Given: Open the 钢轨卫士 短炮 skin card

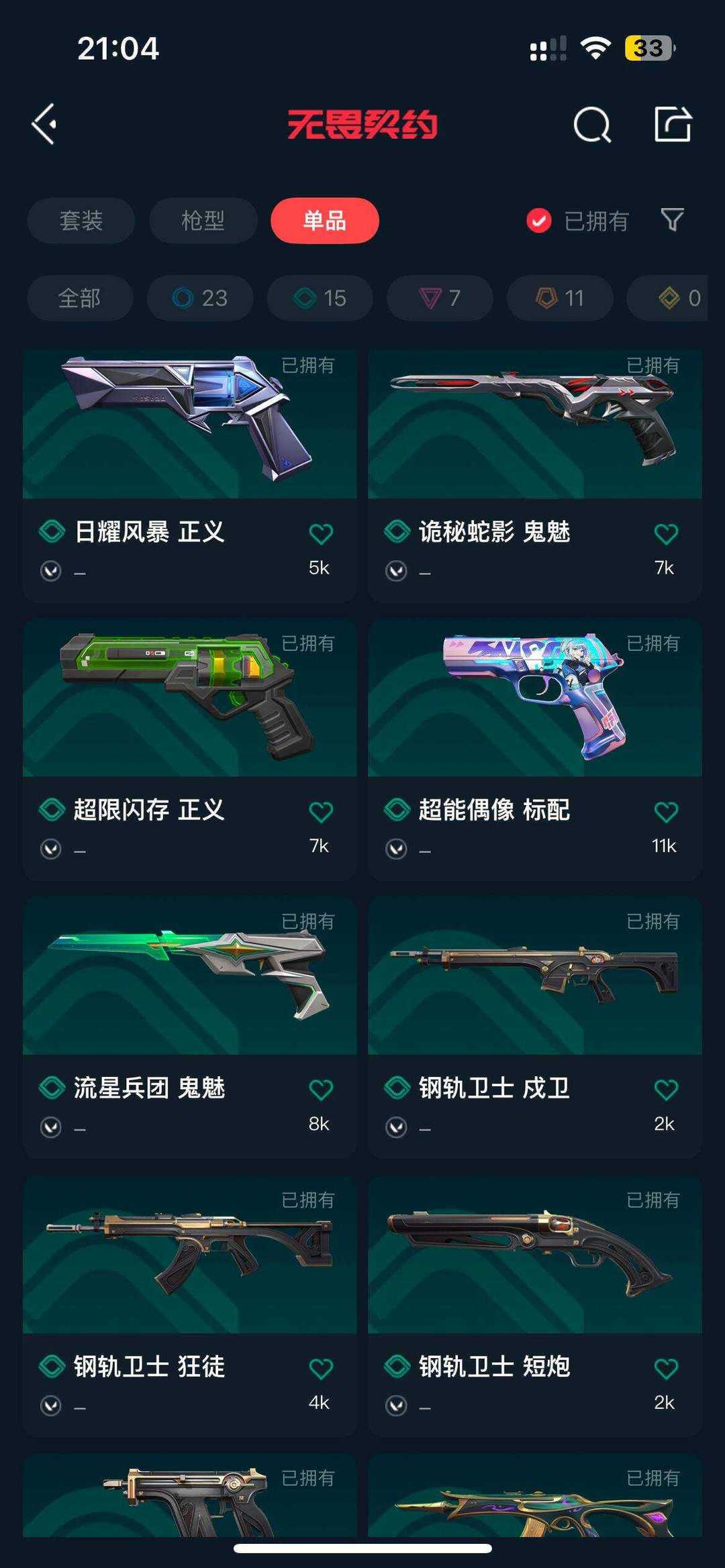Looking at the screenshot, I should pyautogui.click(x=535, y=1306).
